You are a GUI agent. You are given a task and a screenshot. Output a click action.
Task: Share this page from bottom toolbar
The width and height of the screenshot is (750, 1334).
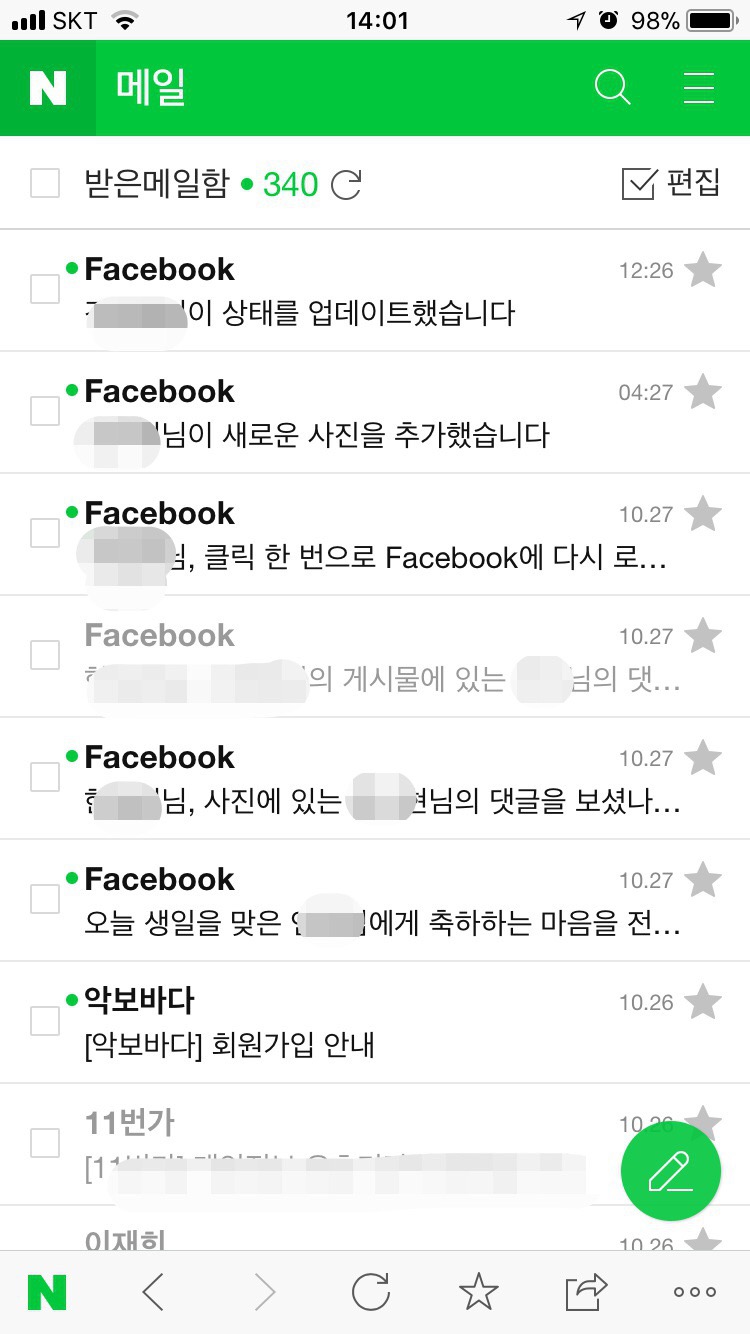coord(587,1293)
